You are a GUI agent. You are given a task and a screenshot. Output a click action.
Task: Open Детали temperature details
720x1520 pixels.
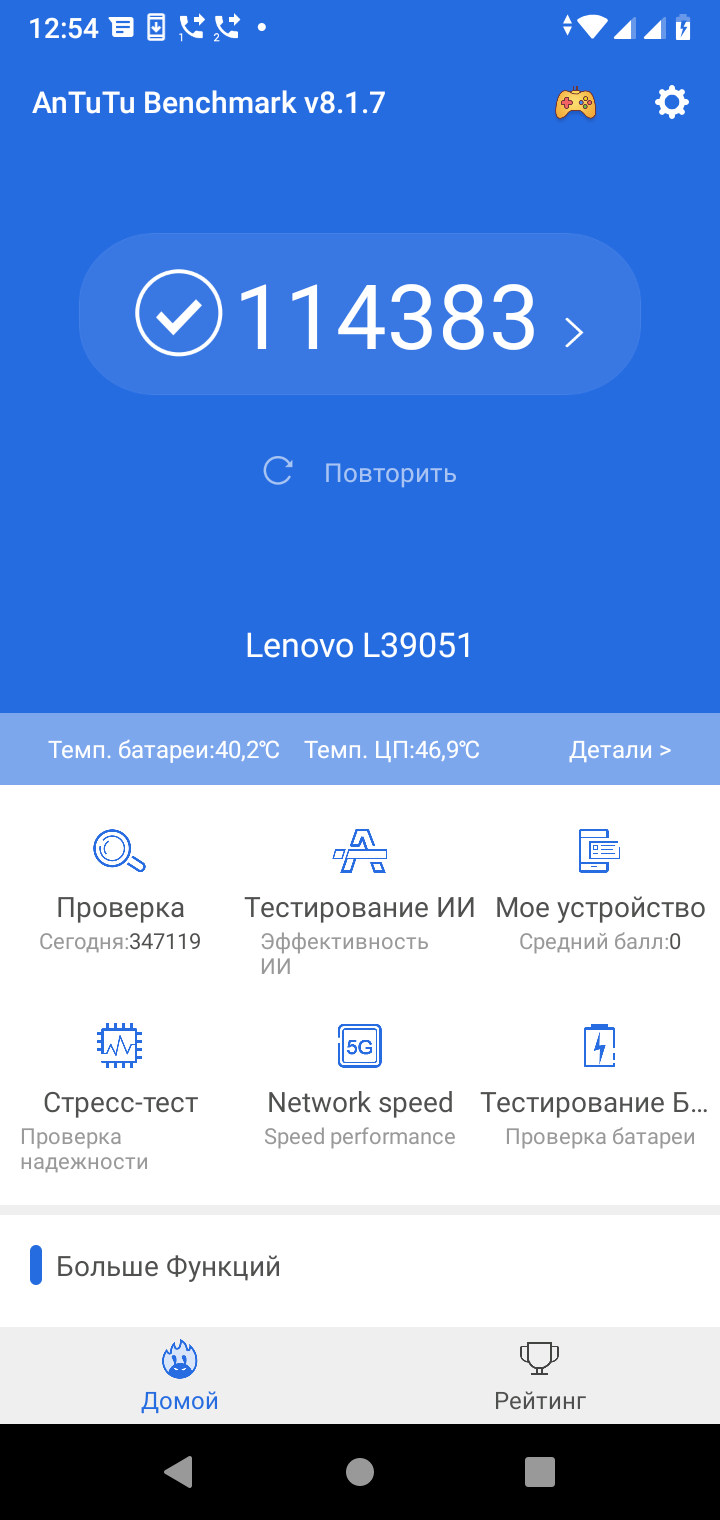point(619,750)
